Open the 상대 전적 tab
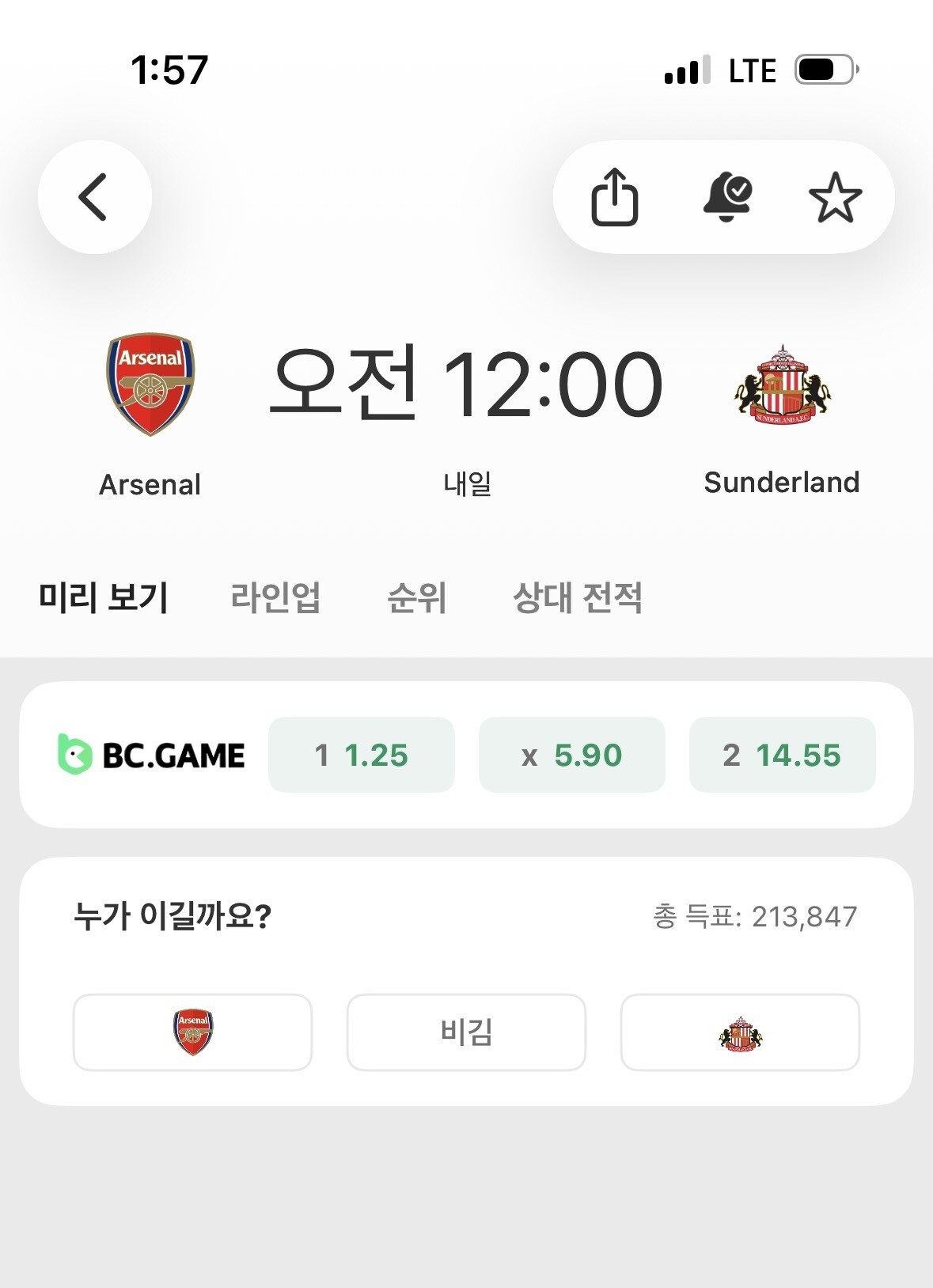The height and width of the screenshot is (1288, 933). pos(578,597)
